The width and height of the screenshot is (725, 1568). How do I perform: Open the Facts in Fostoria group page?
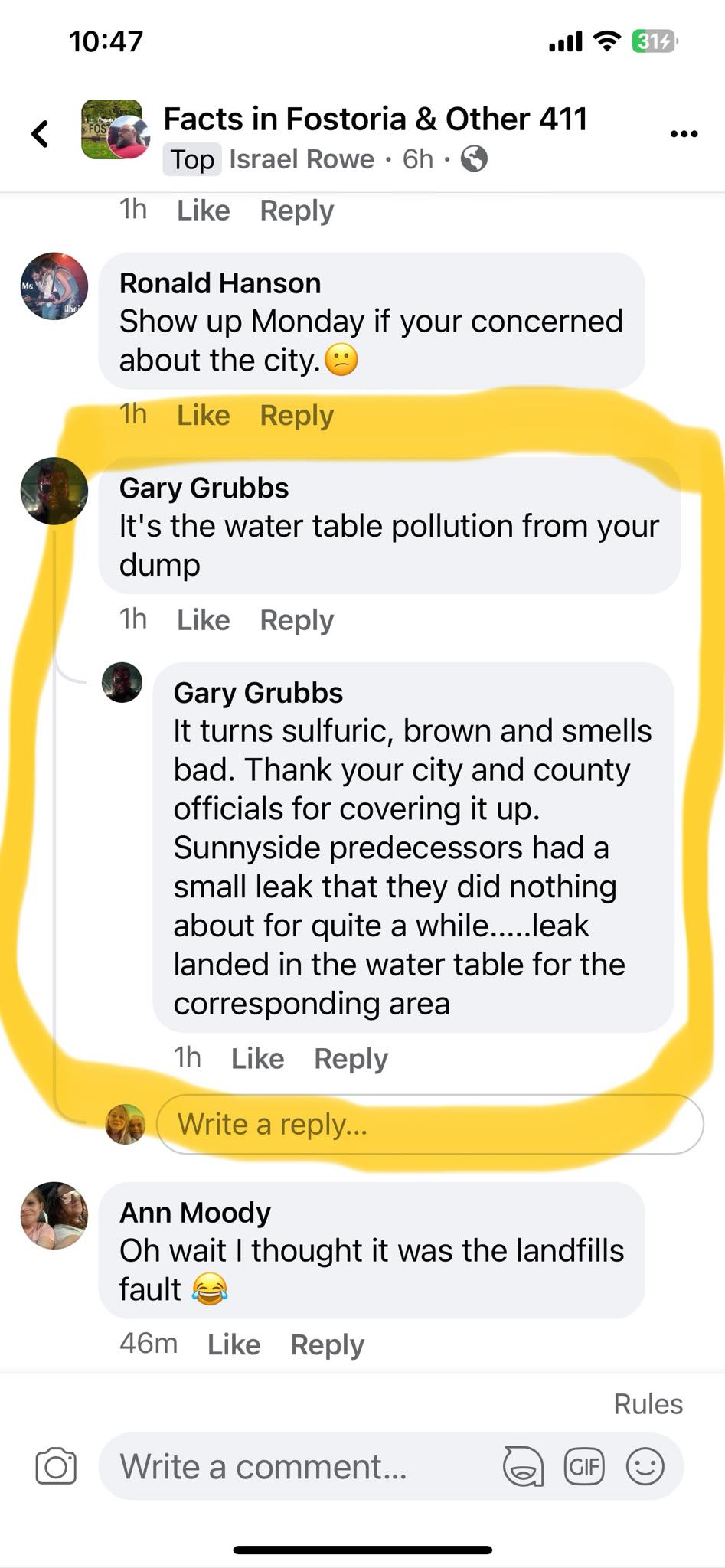pos(375,119)
